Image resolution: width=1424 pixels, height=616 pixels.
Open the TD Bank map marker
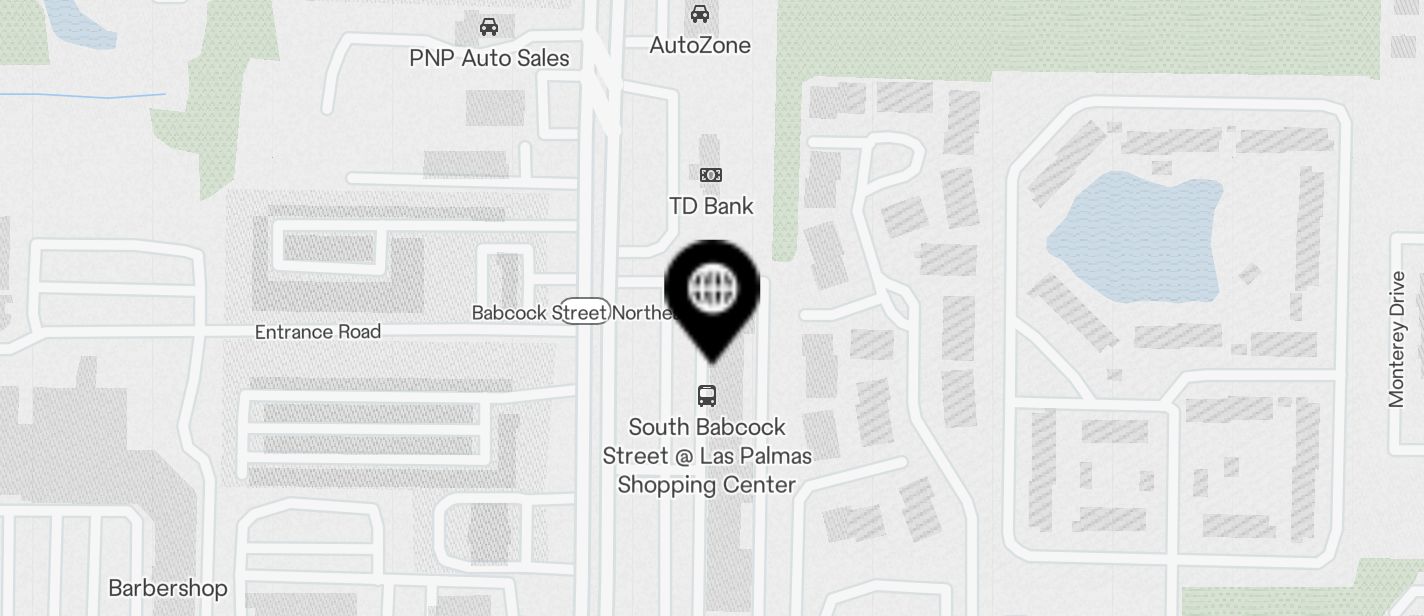711,176
